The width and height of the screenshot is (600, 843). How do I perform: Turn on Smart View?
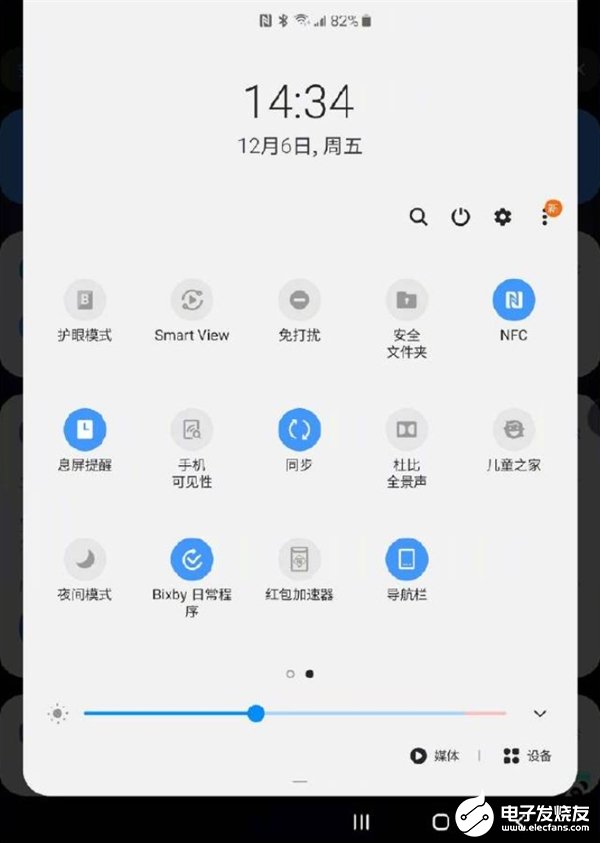pyautogui.click(x=191, y=299)
